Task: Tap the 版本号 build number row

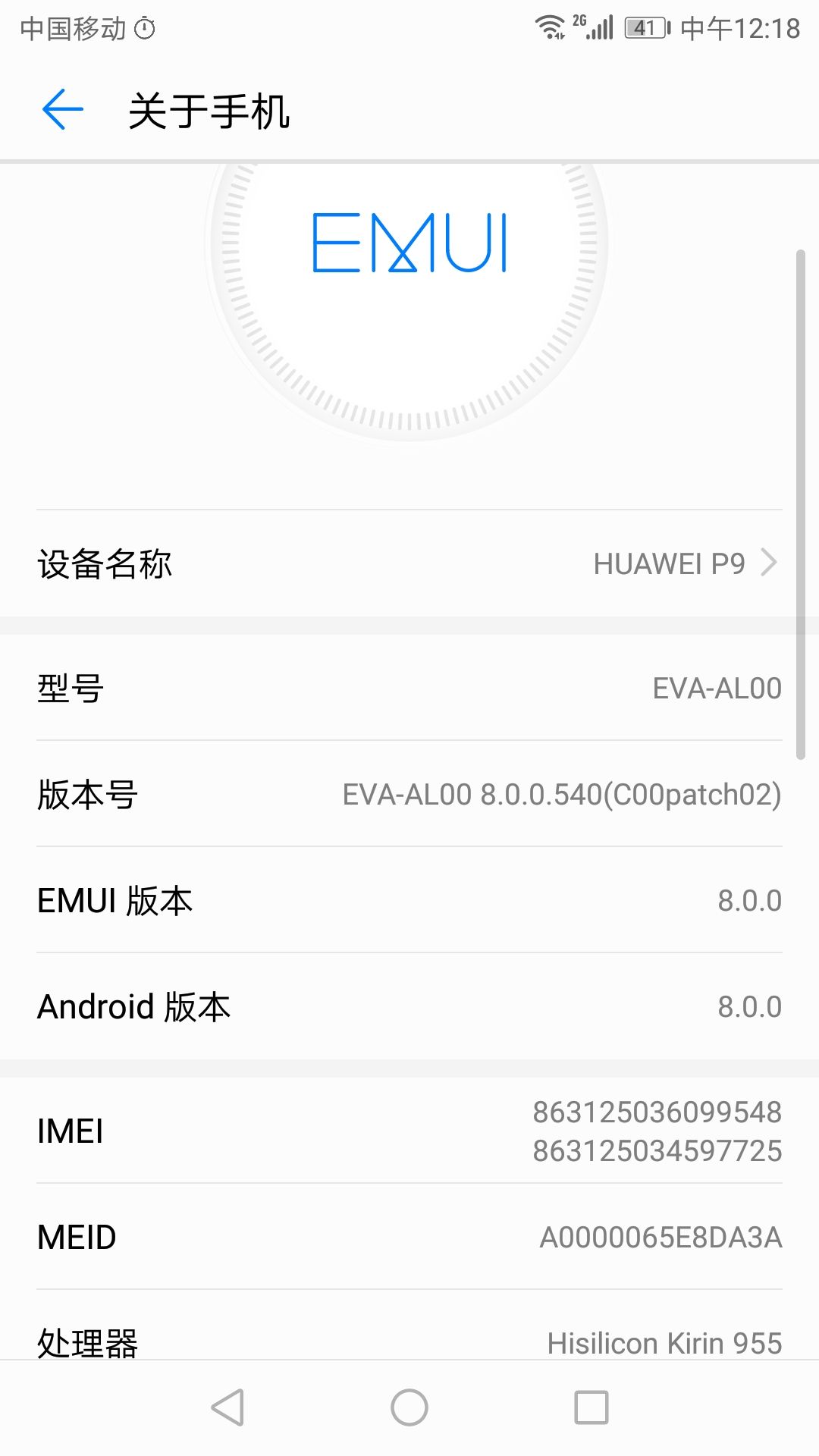Action: tap(409, 794)
